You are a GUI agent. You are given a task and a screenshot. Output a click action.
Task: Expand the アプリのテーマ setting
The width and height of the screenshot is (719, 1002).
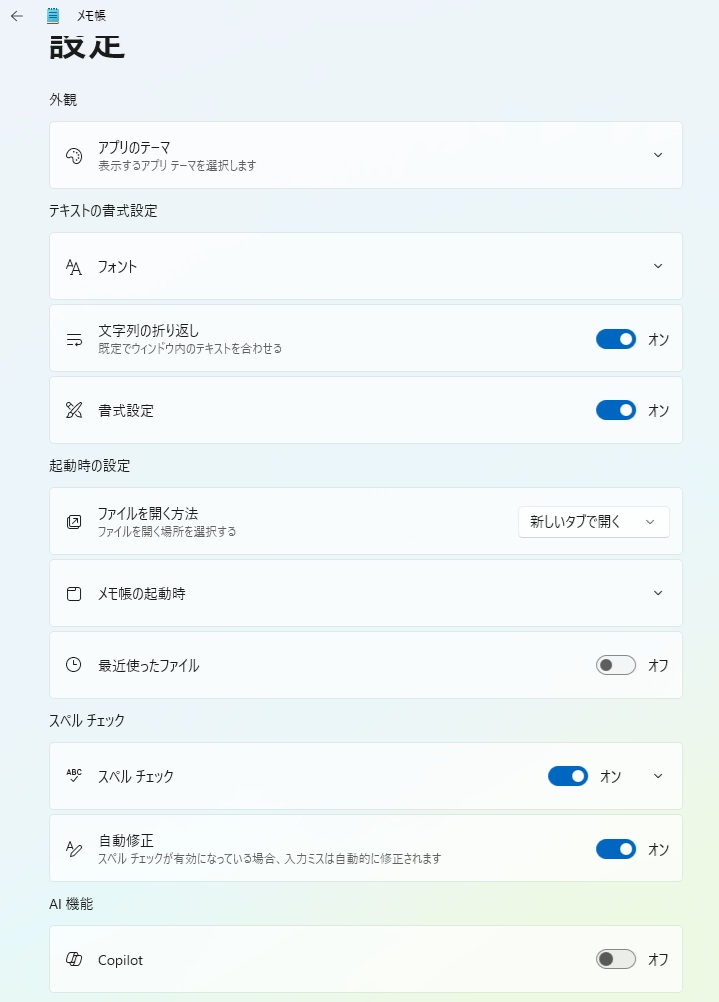point(657,155)
